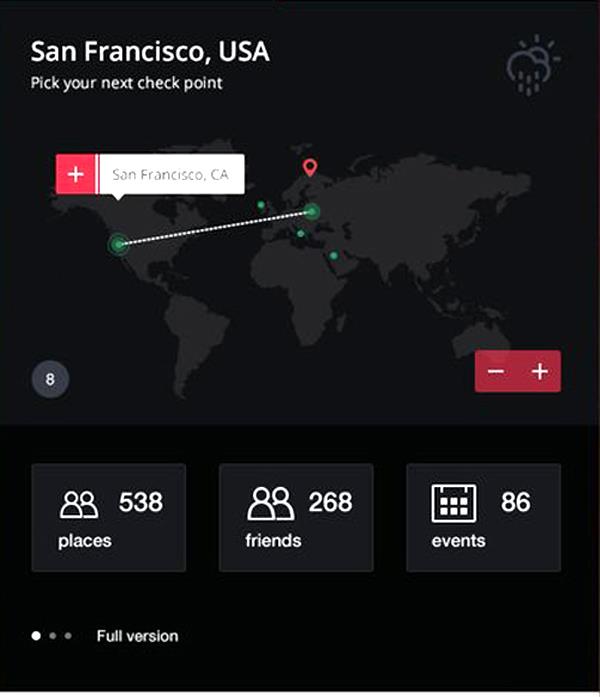Viewport: 600px width, 697px height.
Task: Open the Full version link
Action: [137, 636]
